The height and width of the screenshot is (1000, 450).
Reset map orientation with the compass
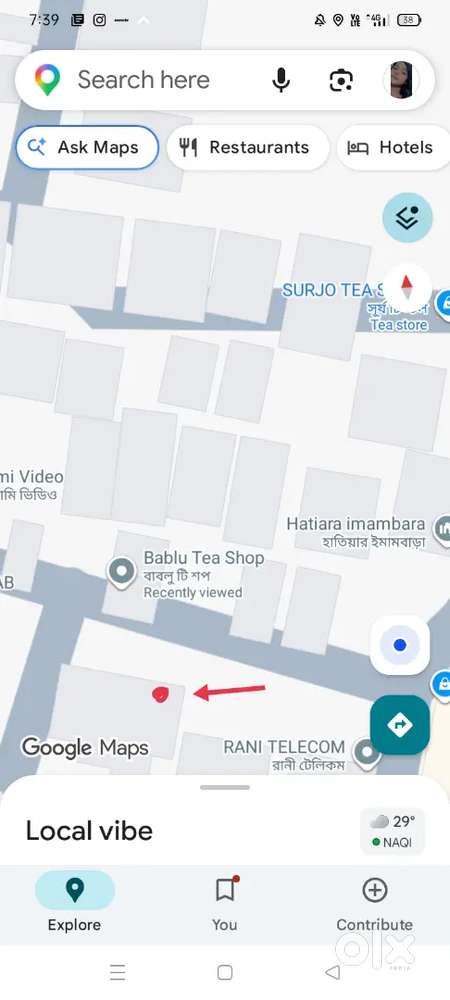click(407, 288)
